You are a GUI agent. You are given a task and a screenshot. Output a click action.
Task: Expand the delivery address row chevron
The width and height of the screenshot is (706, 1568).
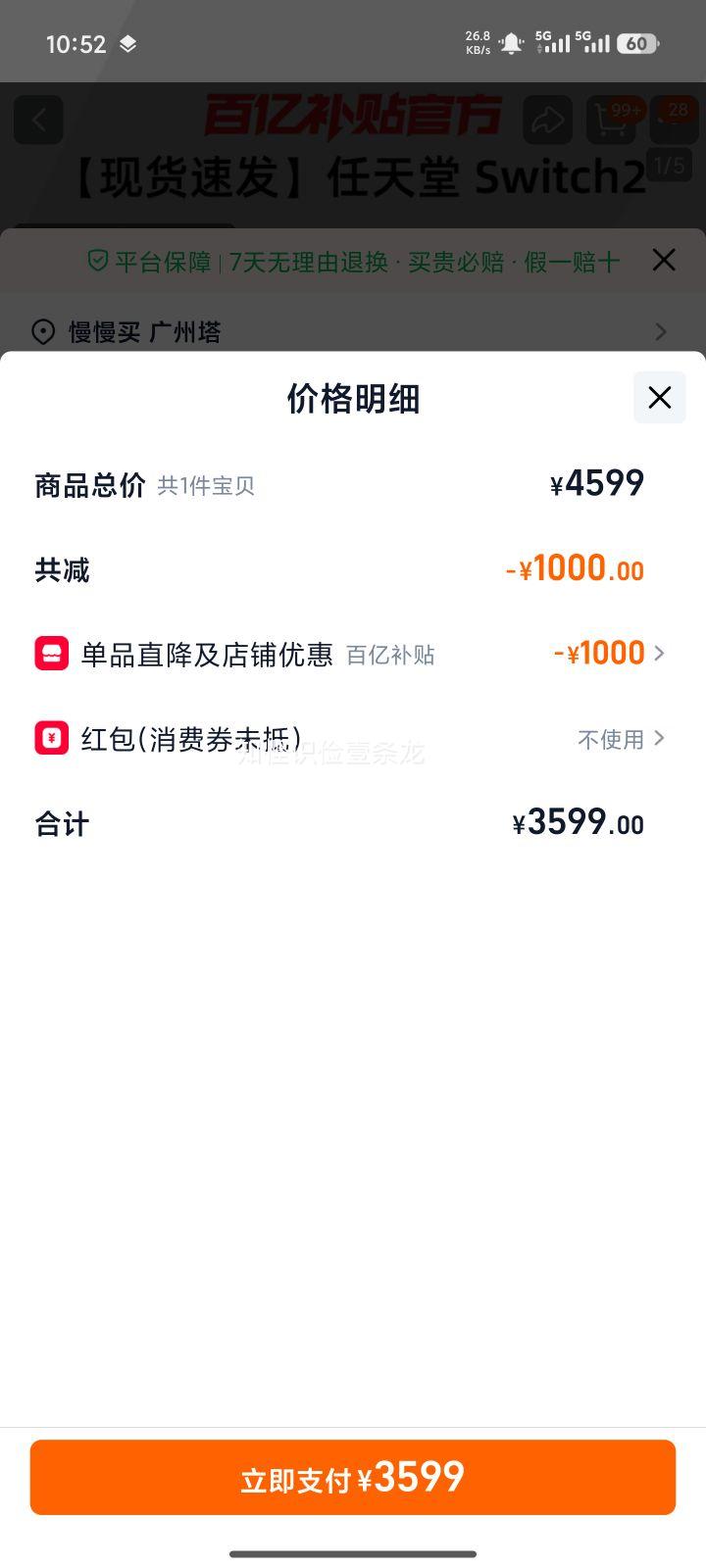tap(663, 333)
